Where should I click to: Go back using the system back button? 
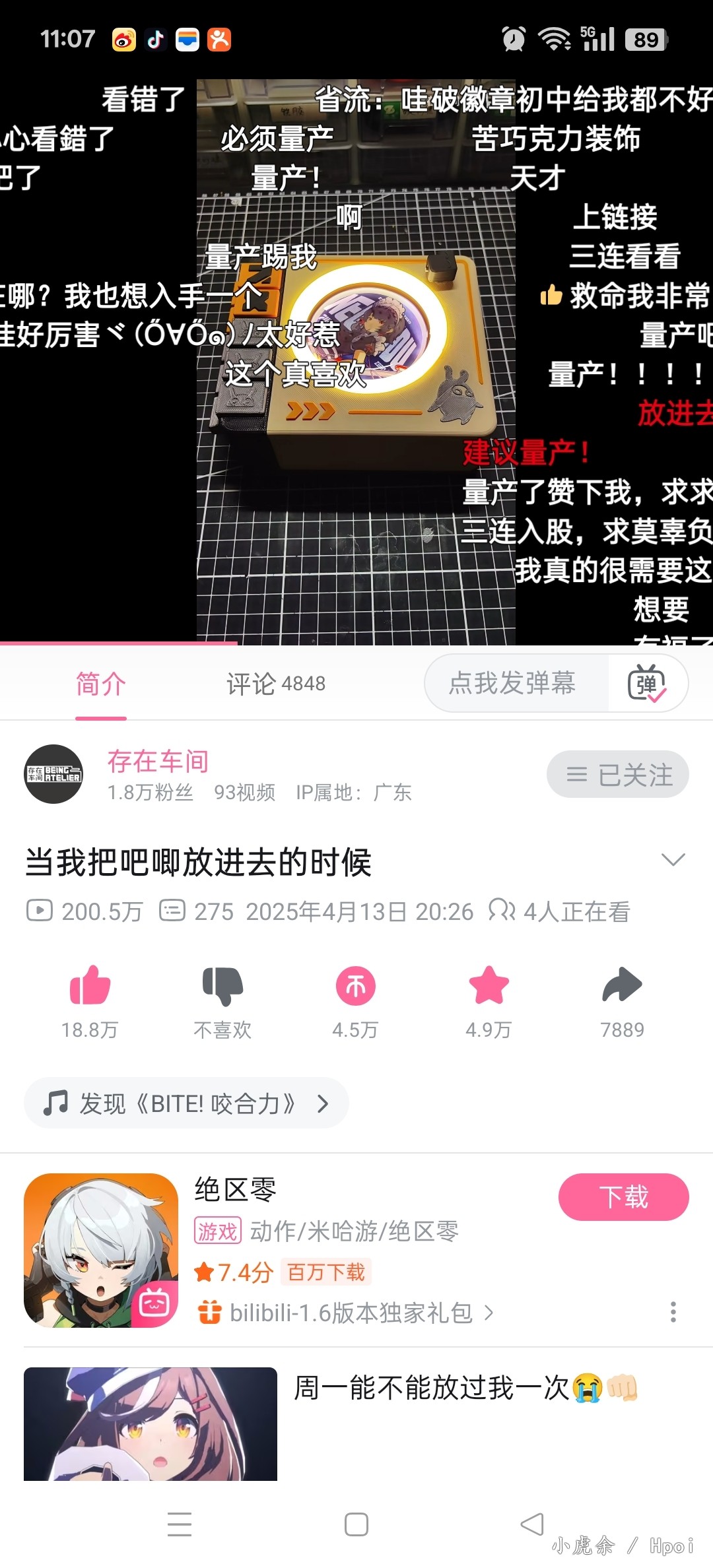pyautogui.click(x=532, y=1524)
